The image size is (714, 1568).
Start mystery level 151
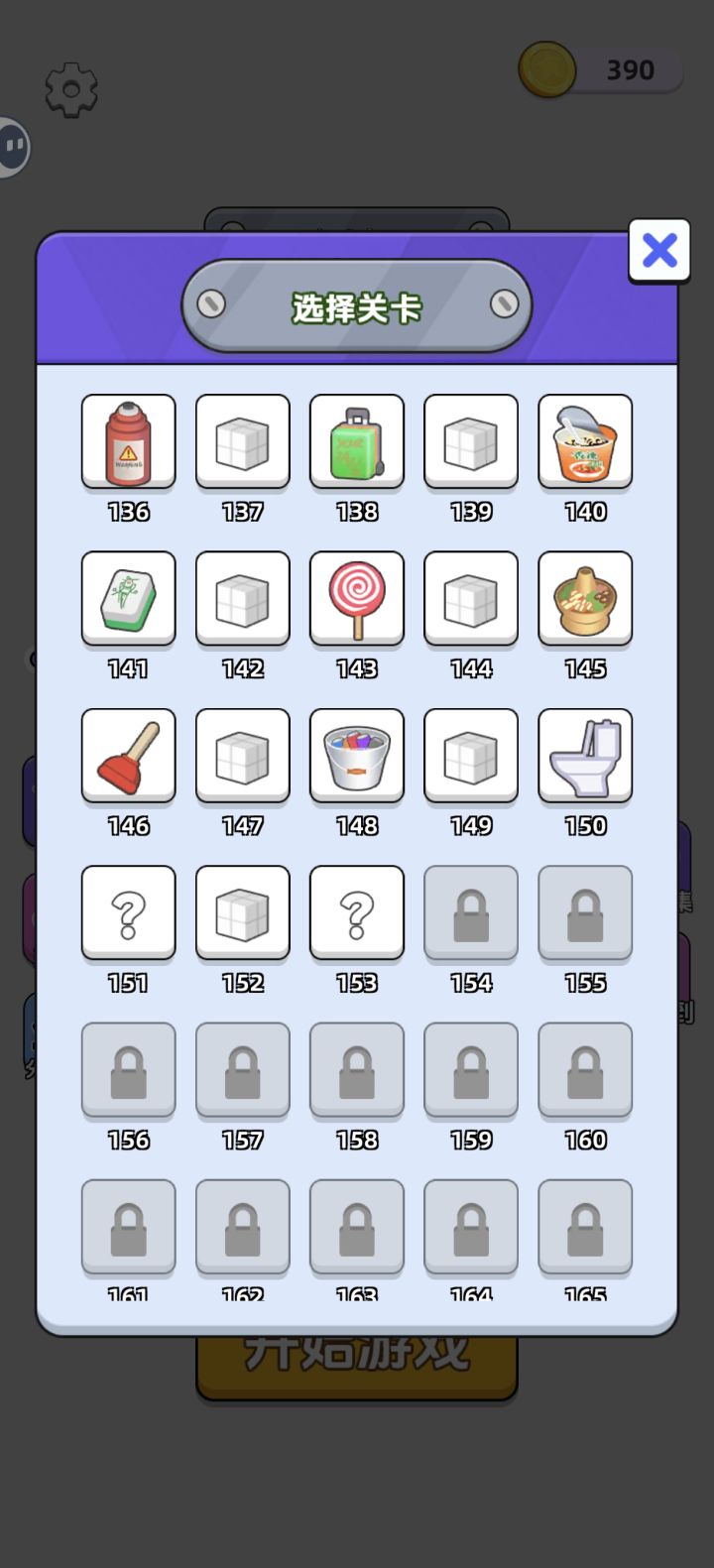coord(129,912)
